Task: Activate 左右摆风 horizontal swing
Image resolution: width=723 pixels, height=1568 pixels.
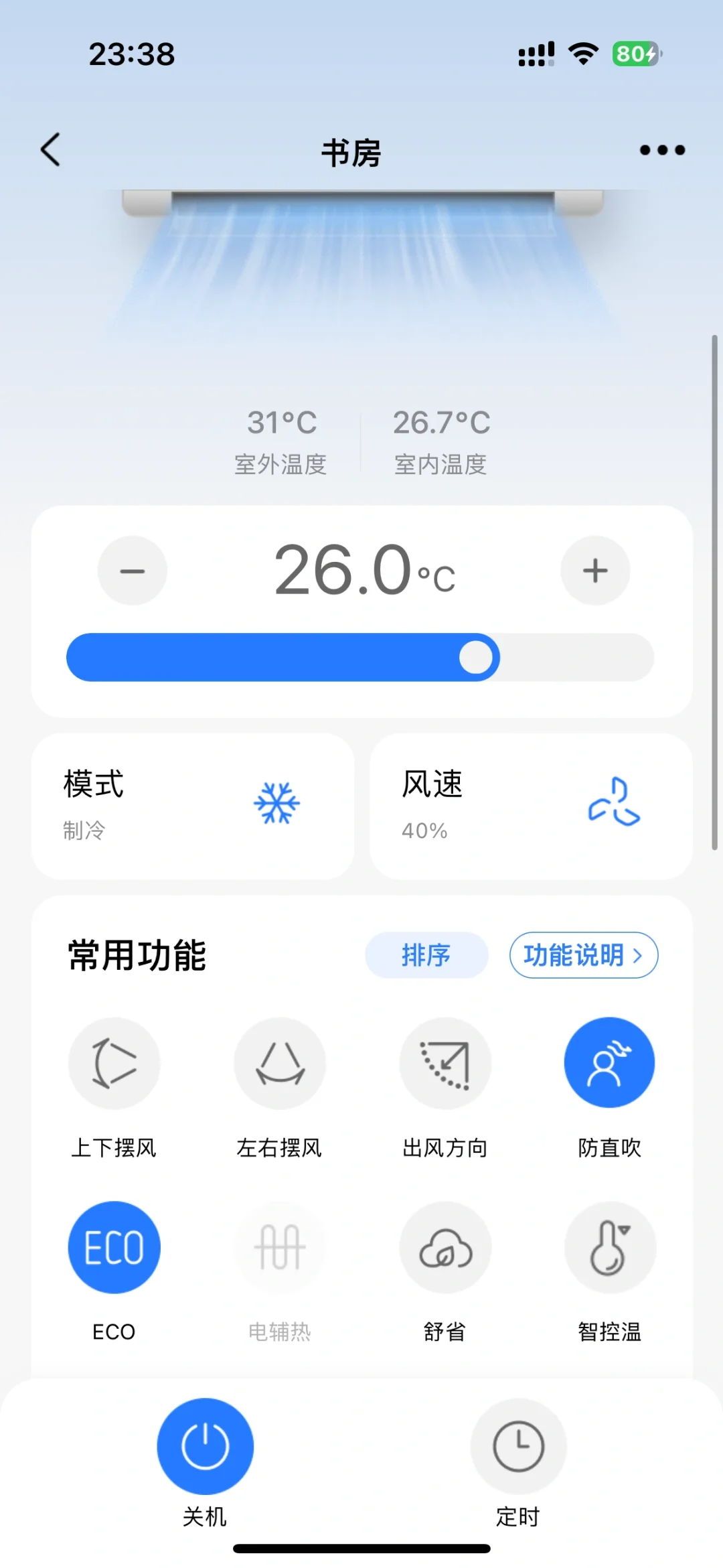Action: 279,1063
